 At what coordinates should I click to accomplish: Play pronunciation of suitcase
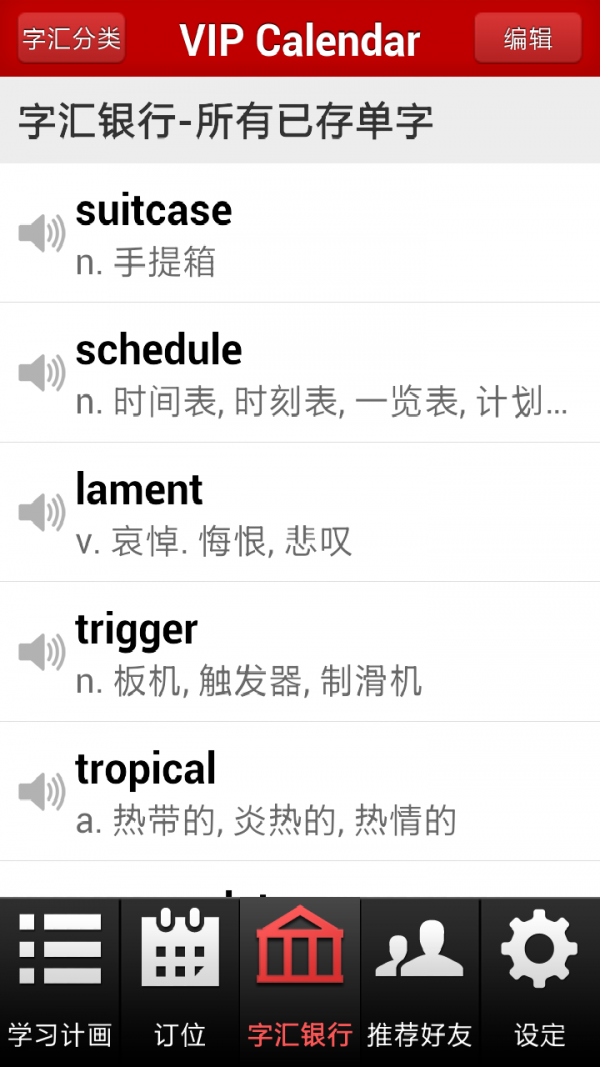click(42, 233)
